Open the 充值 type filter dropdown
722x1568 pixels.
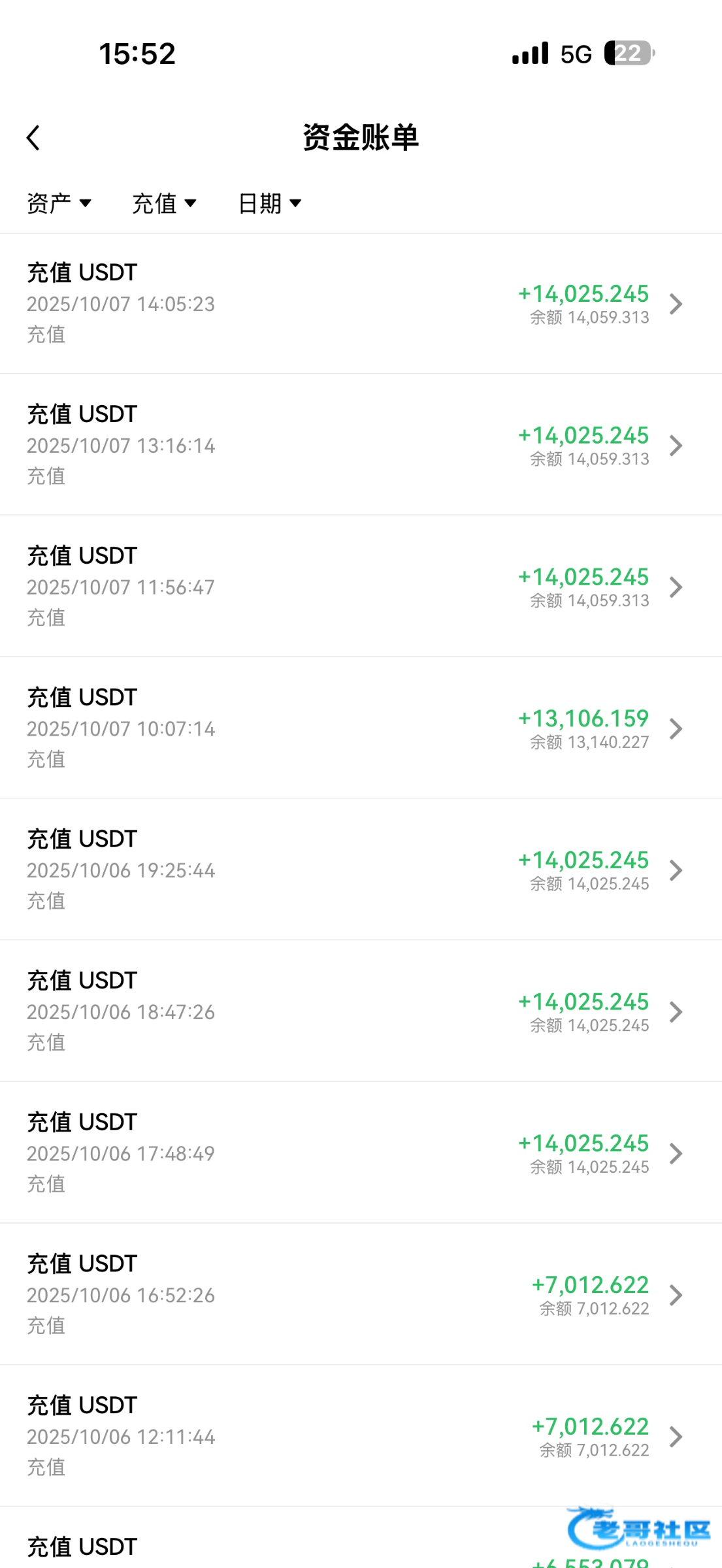(x=164, y=203)
